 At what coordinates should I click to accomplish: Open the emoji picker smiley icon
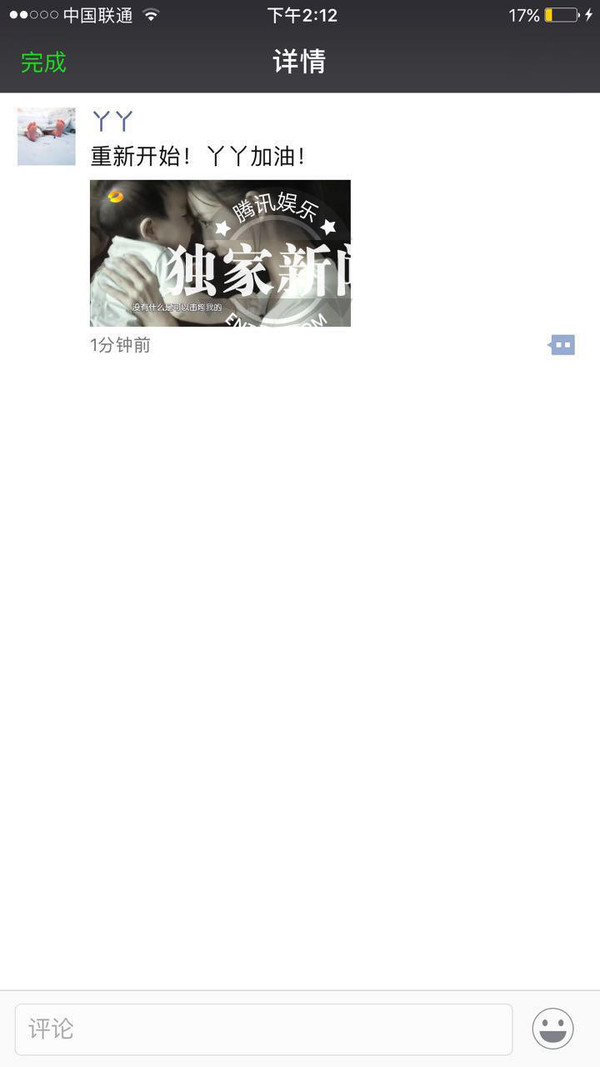(x=553, y=1029)
